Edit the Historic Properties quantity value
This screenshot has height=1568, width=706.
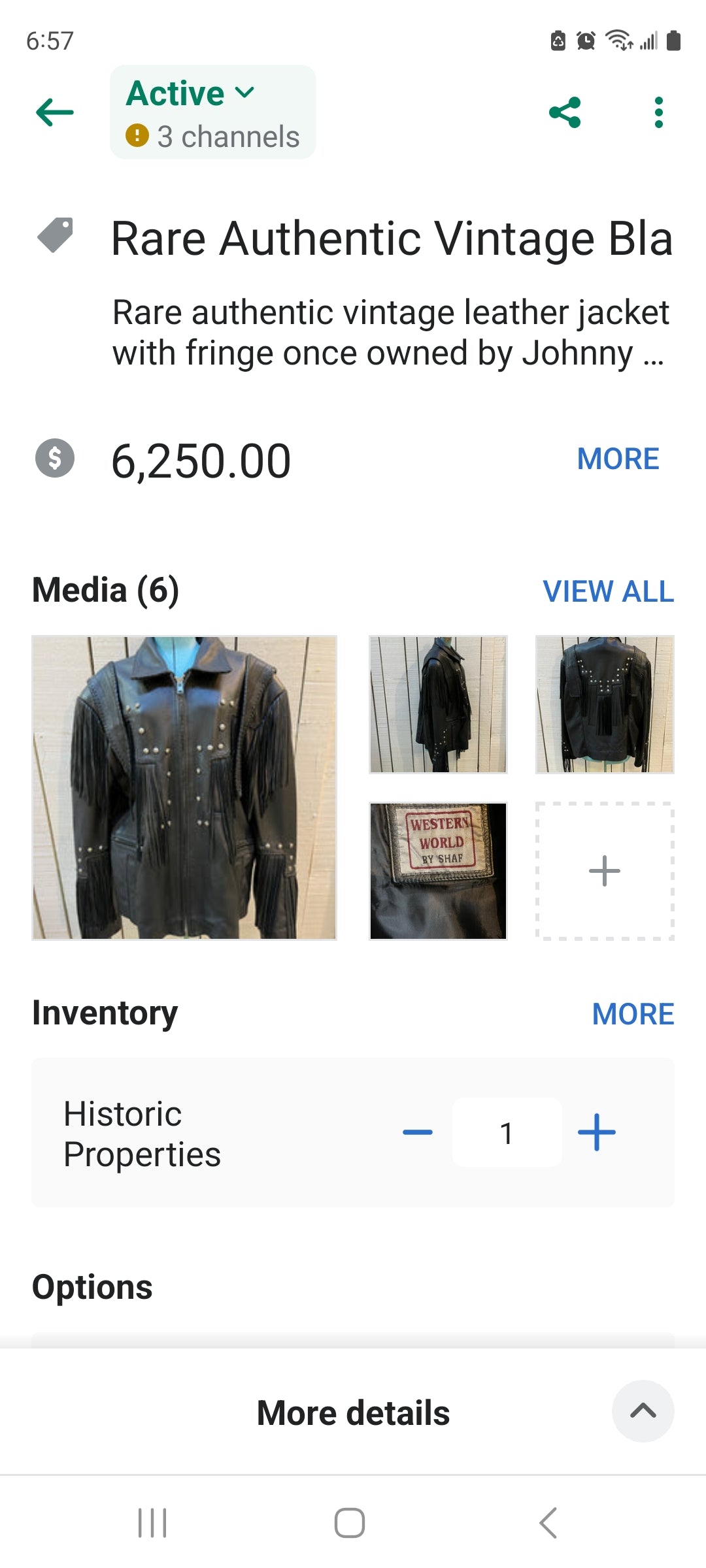(507, 1132)
